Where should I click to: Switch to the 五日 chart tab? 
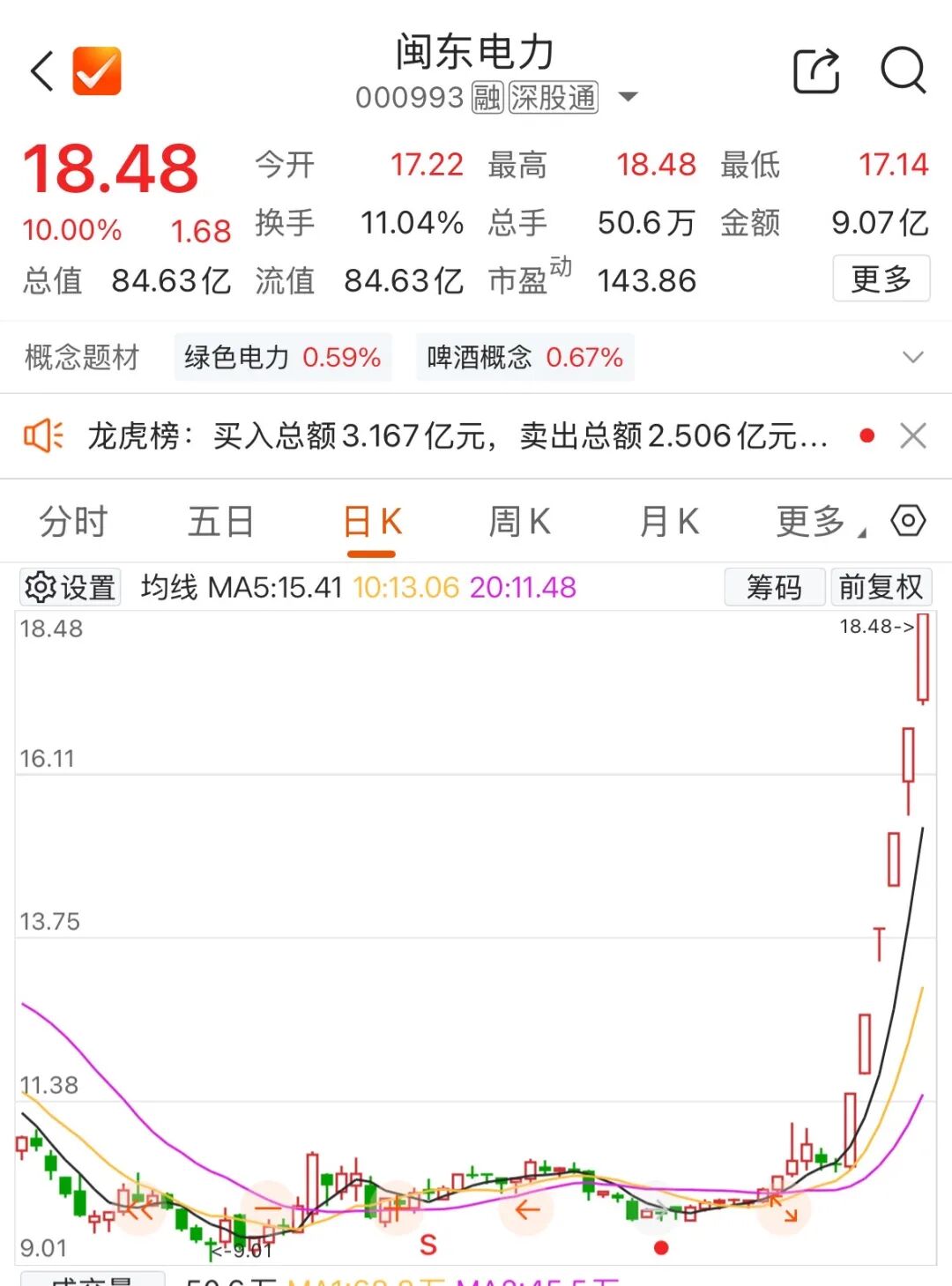[x=221, y=522]
